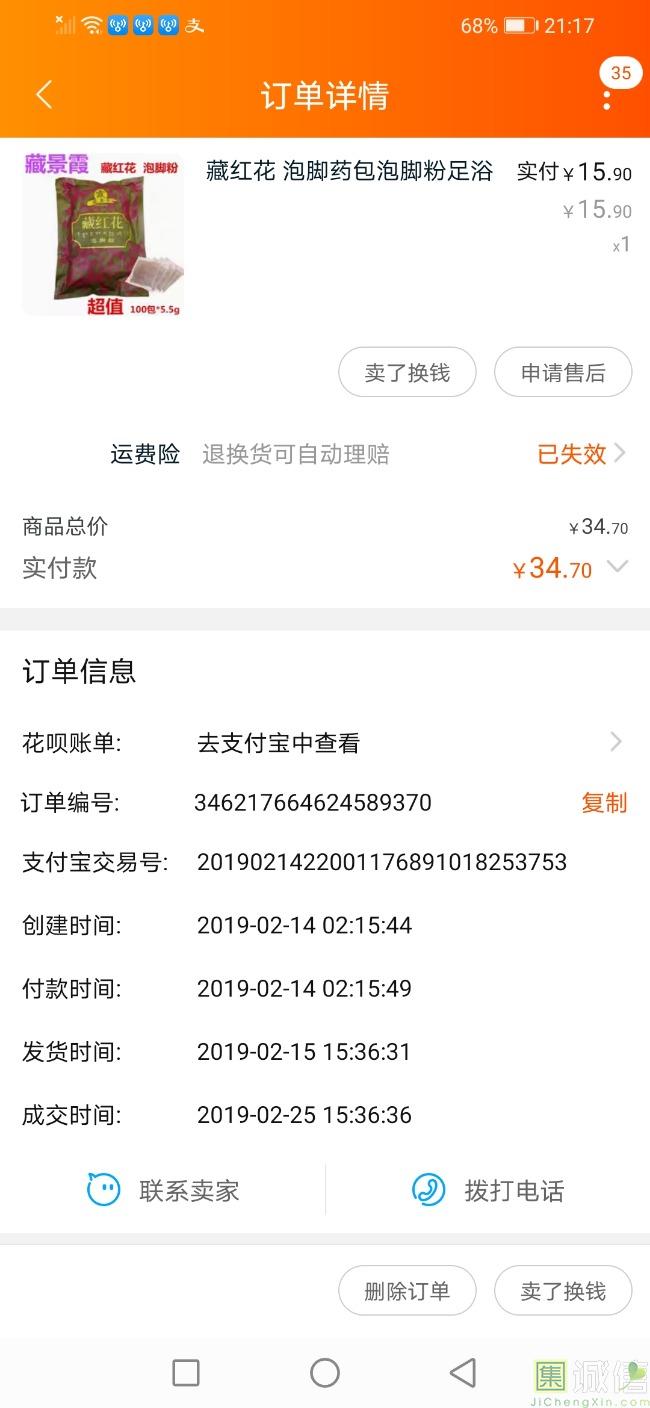Copy the order number with 复制

604,803
